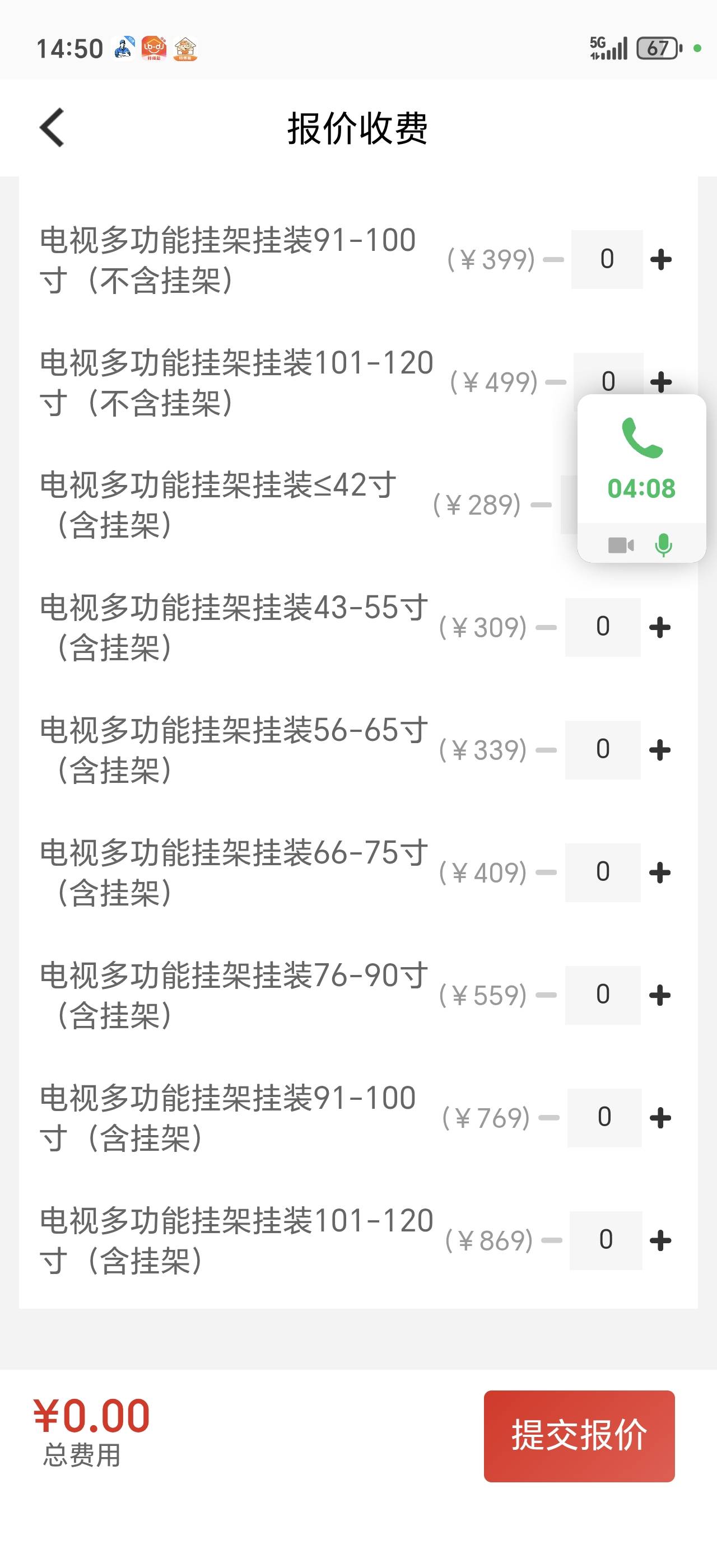Screen dimensions: 717x1568
Task: Edit the quantity field for 101-120寸（含挂架）
Action: point(606,1240)
